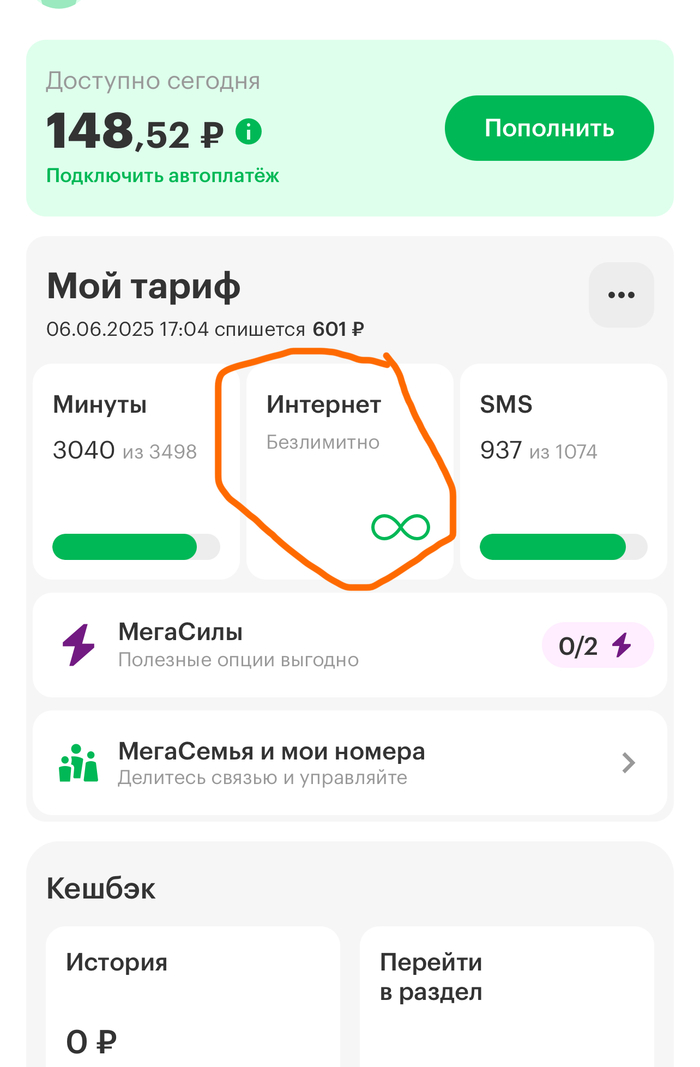
Task: Open the МегаСилы options row
Action: pyautogui.click(x=349, y=645)
